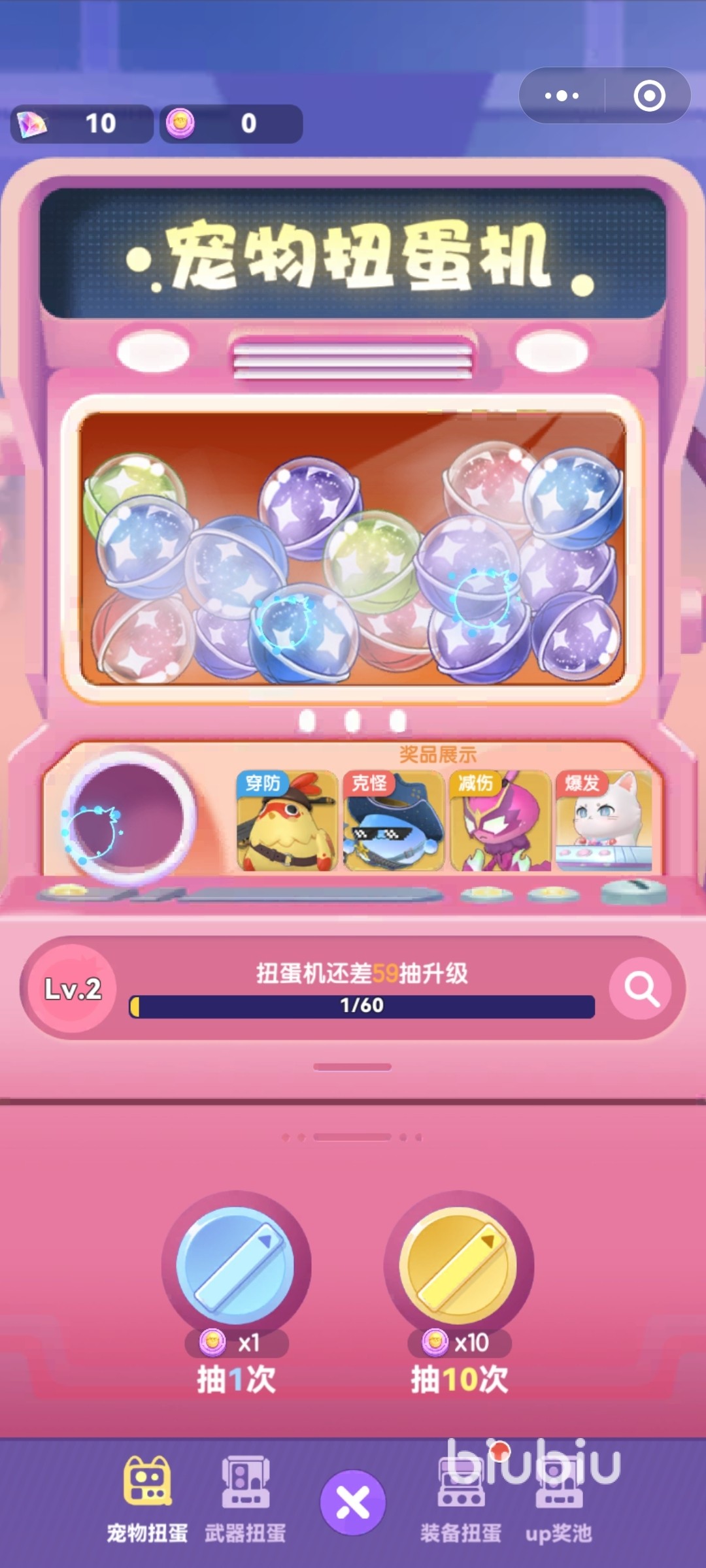Tap the gacha coin counter showing 0
Image resolution: width=706 pixels, height=1568 pixels.
tap(231, 123)
